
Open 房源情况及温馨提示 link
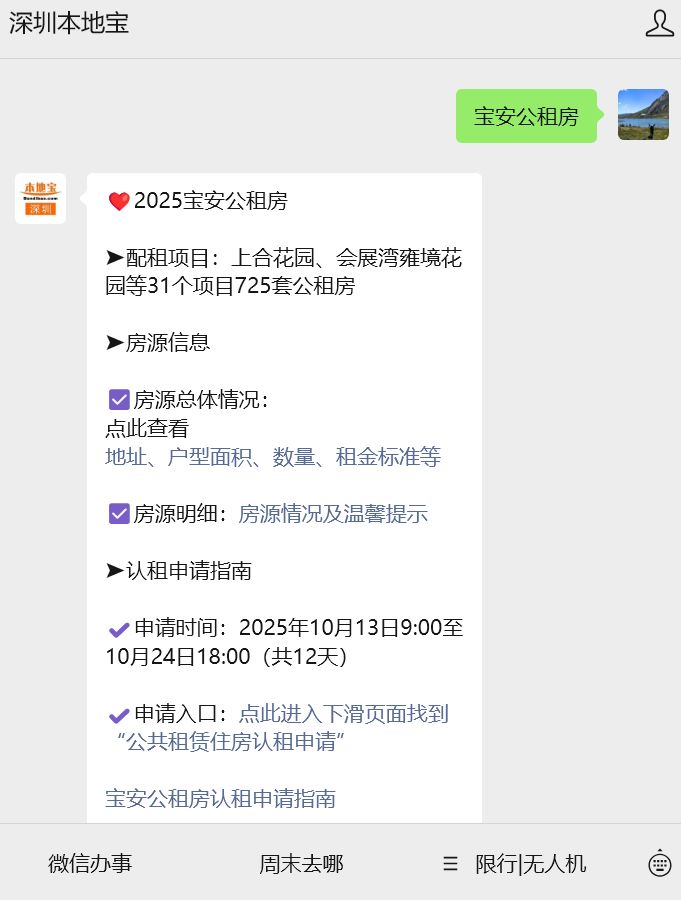coord(333,514)
